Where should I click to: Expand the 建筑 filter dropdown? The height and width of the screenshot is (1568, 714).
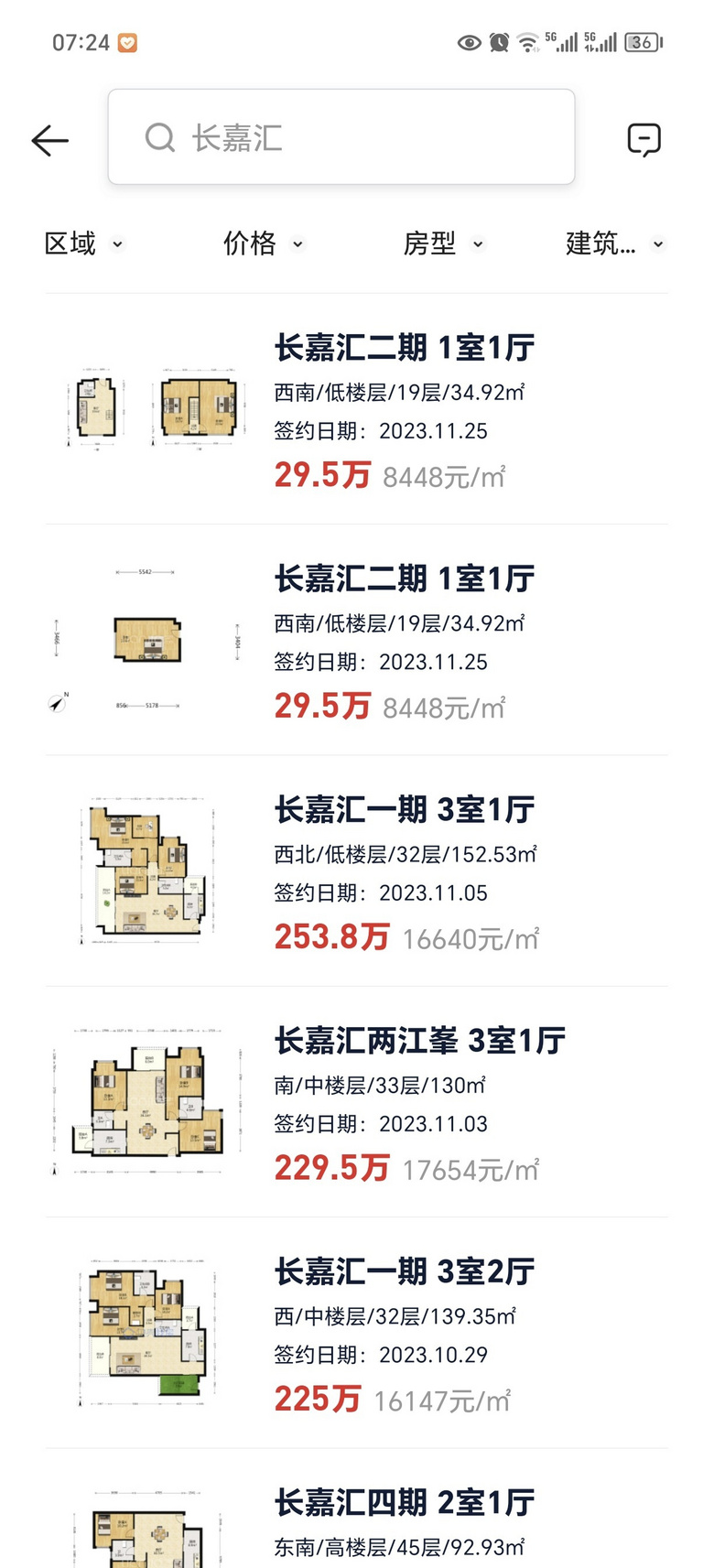614,243
